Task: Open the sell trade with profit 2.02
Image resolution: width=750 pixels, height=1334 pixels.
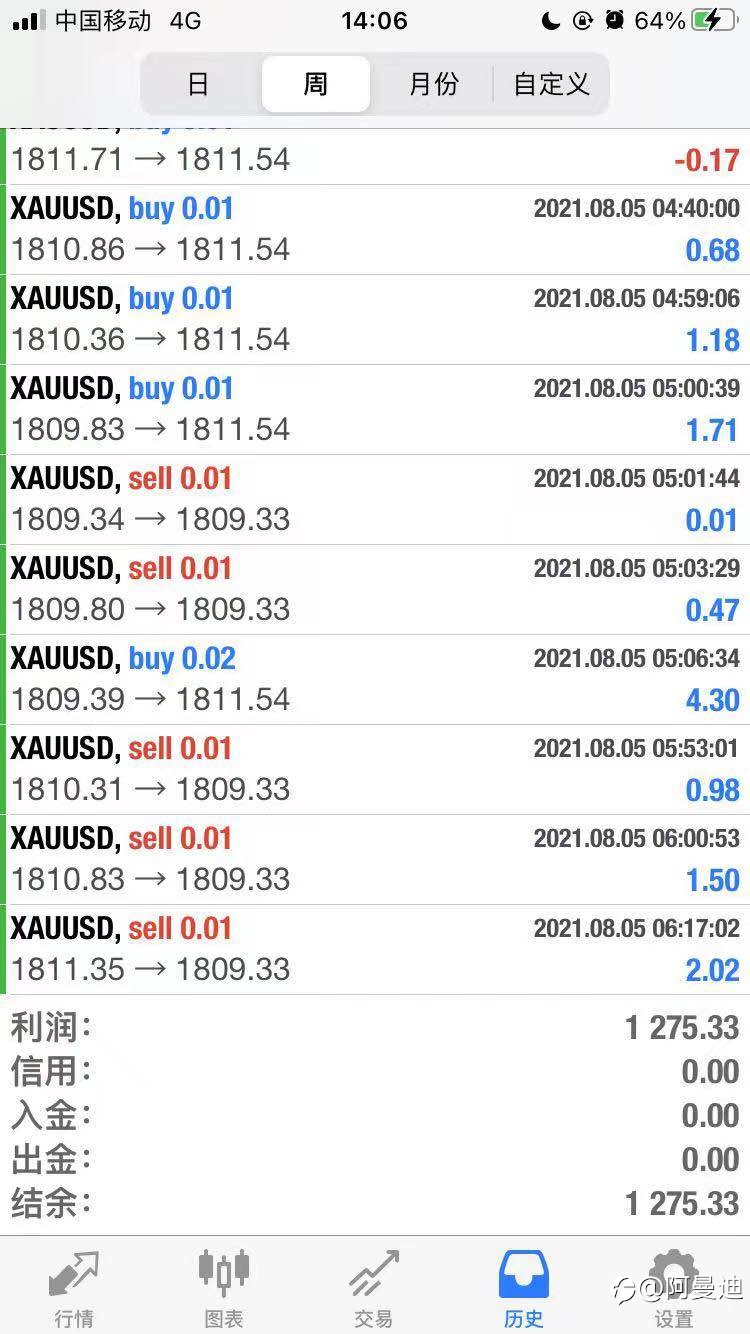Action: point(375,950)
